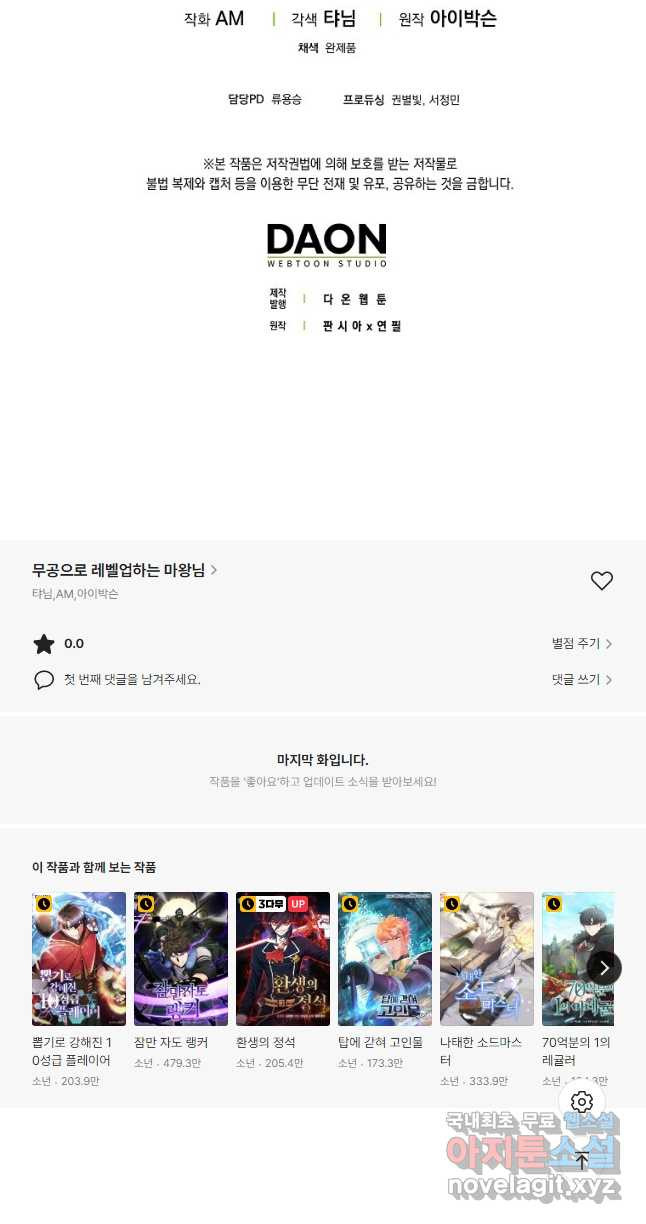Open 별점 주기 to rate
Screen dimensions: 646x1224
[x=582, y=644]
